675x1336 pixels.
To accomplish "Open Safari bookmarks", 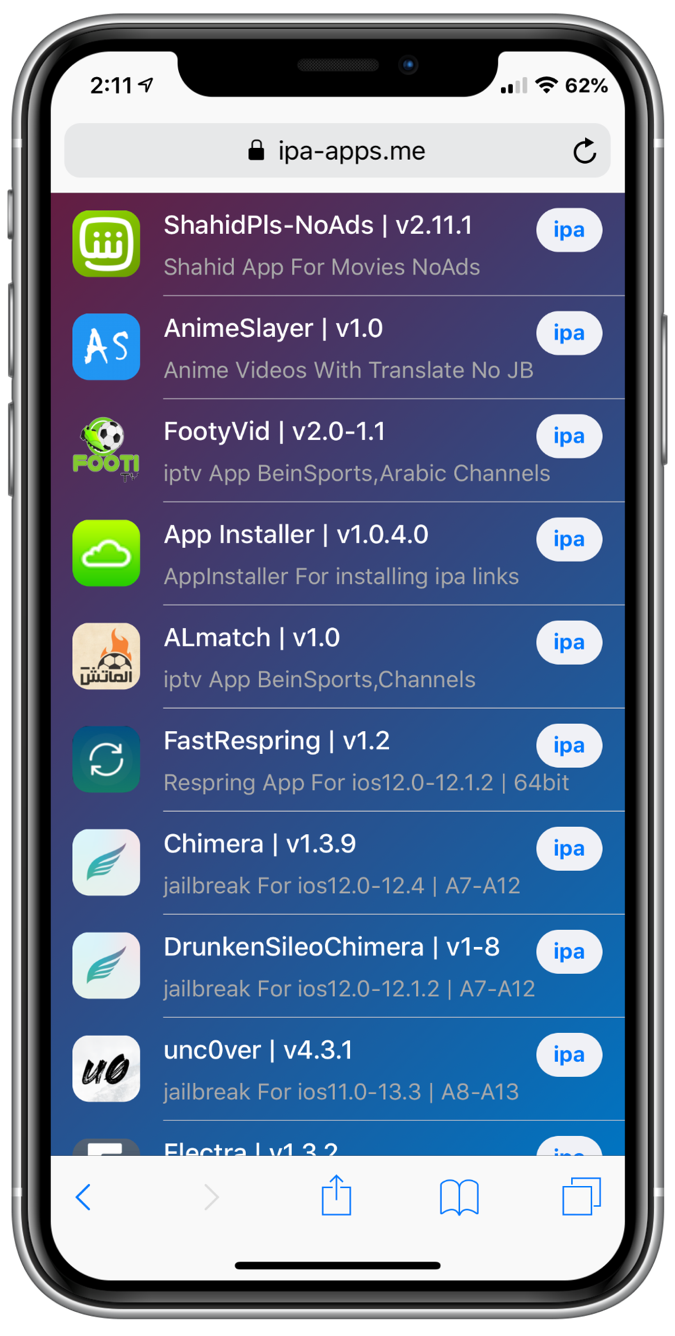I will point(459,1197).
